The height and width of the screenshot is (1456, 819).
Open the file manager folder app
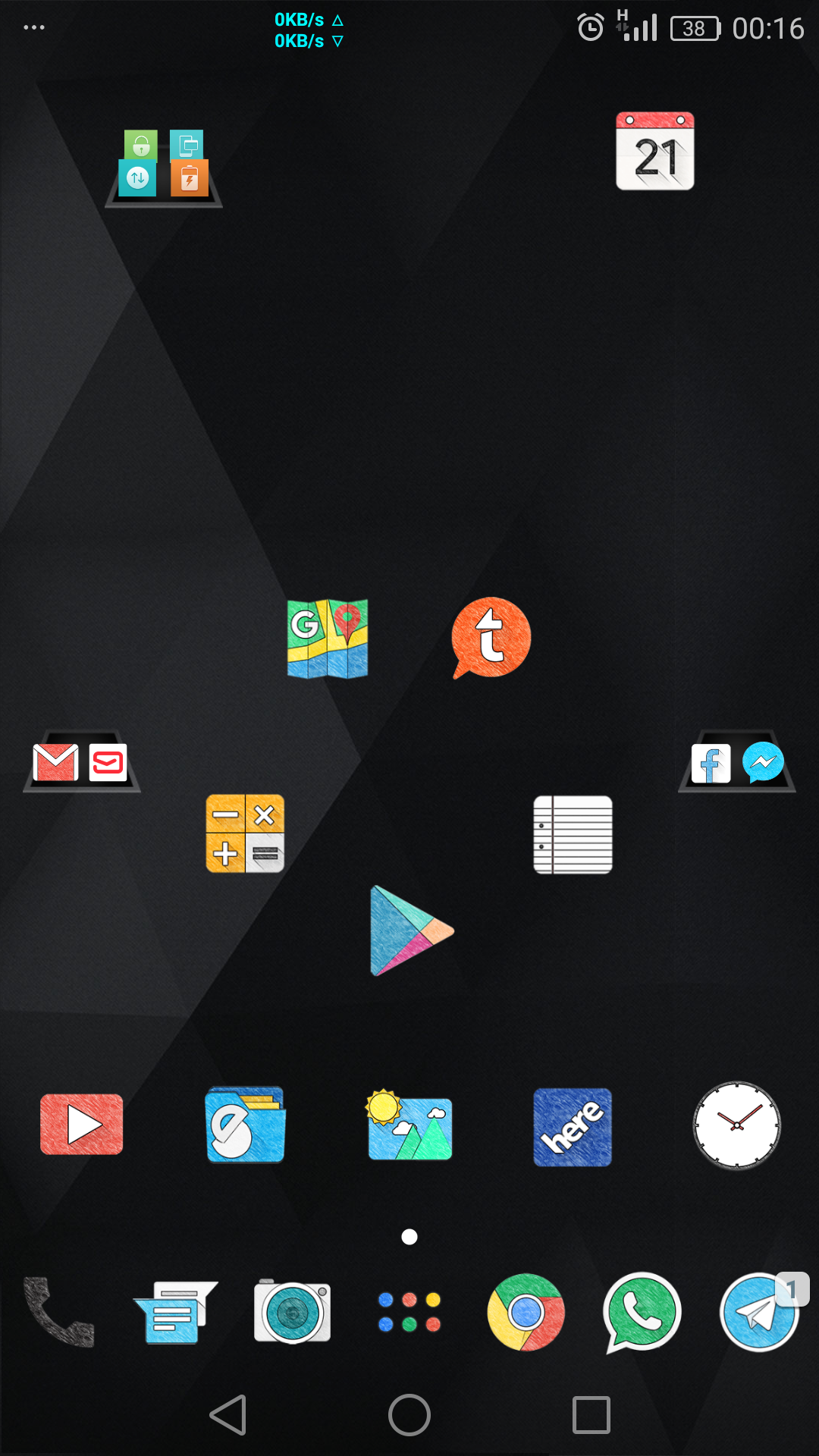[x=246, y=1125]
